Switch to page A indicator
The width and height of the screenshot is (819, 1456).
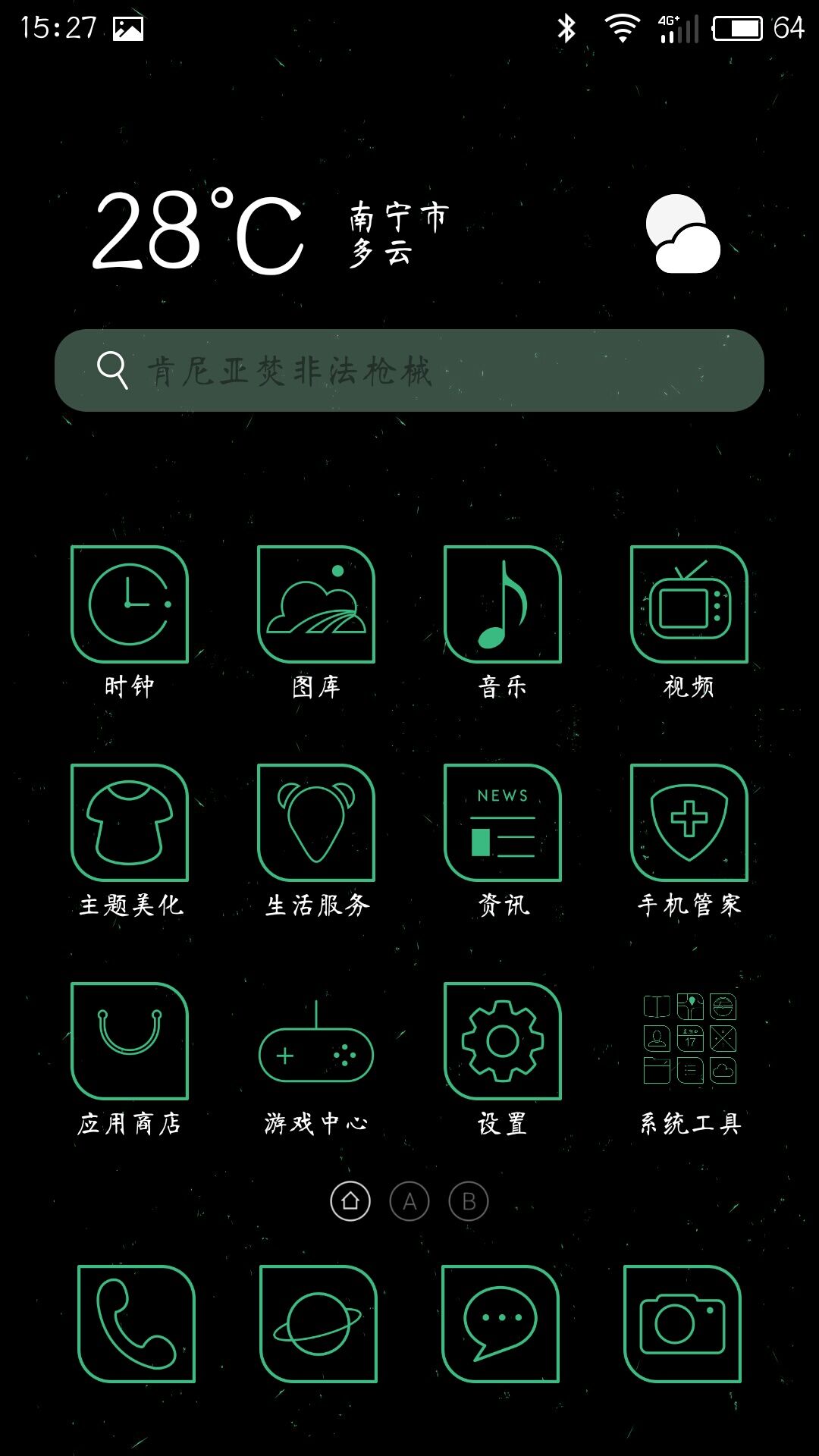(409, 1201)
